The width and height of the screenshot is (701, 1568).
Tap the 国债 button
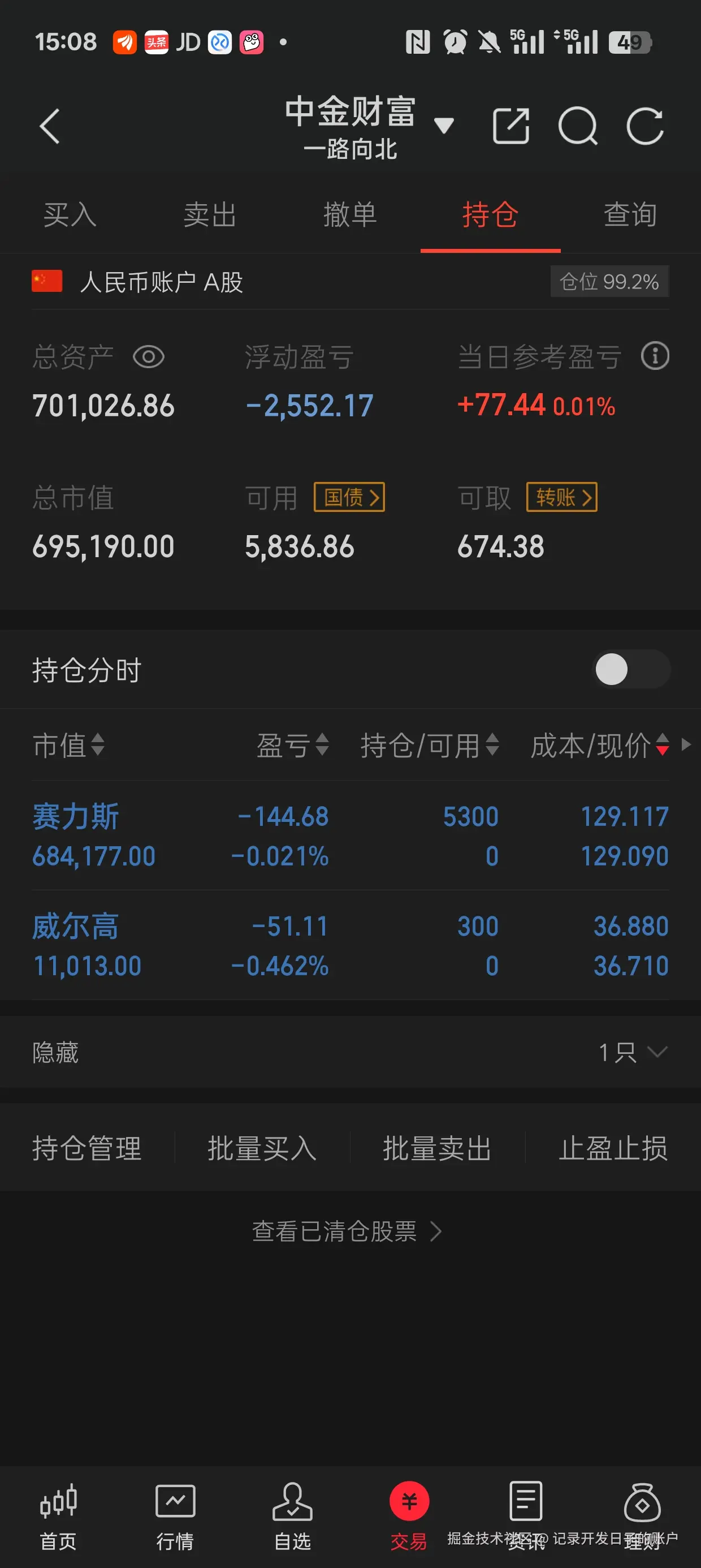click(349, 497)
